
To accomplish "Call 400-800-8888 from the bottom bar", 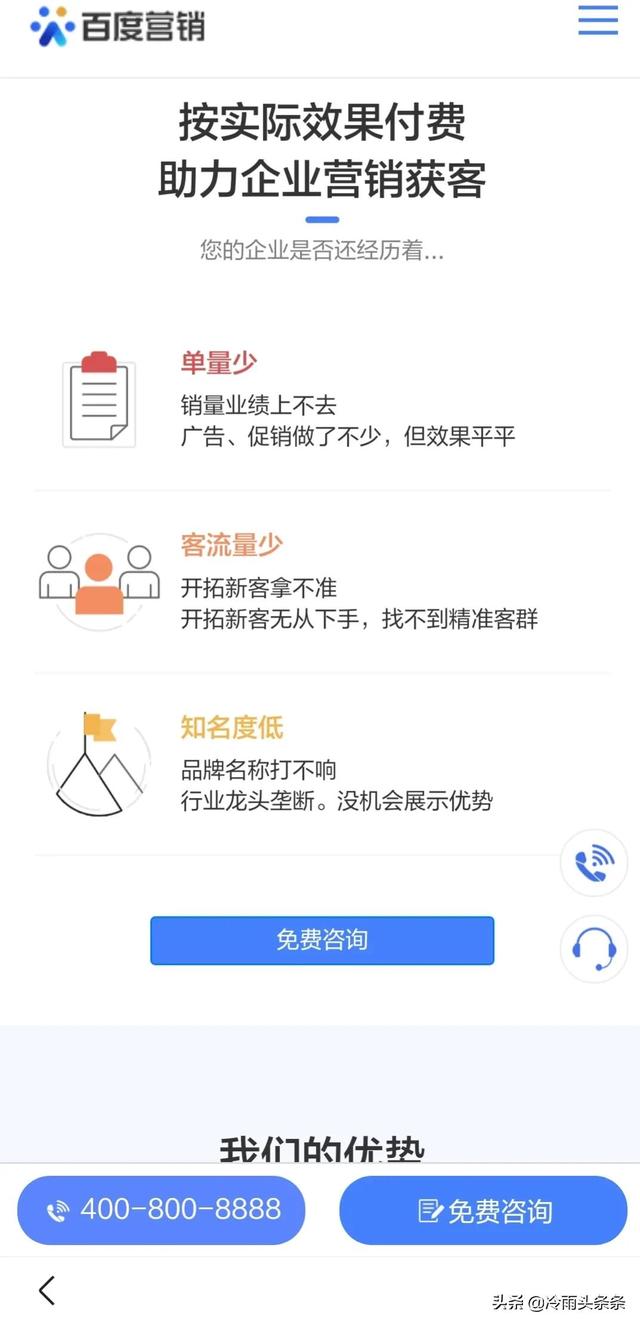I will pos(161,1210).
